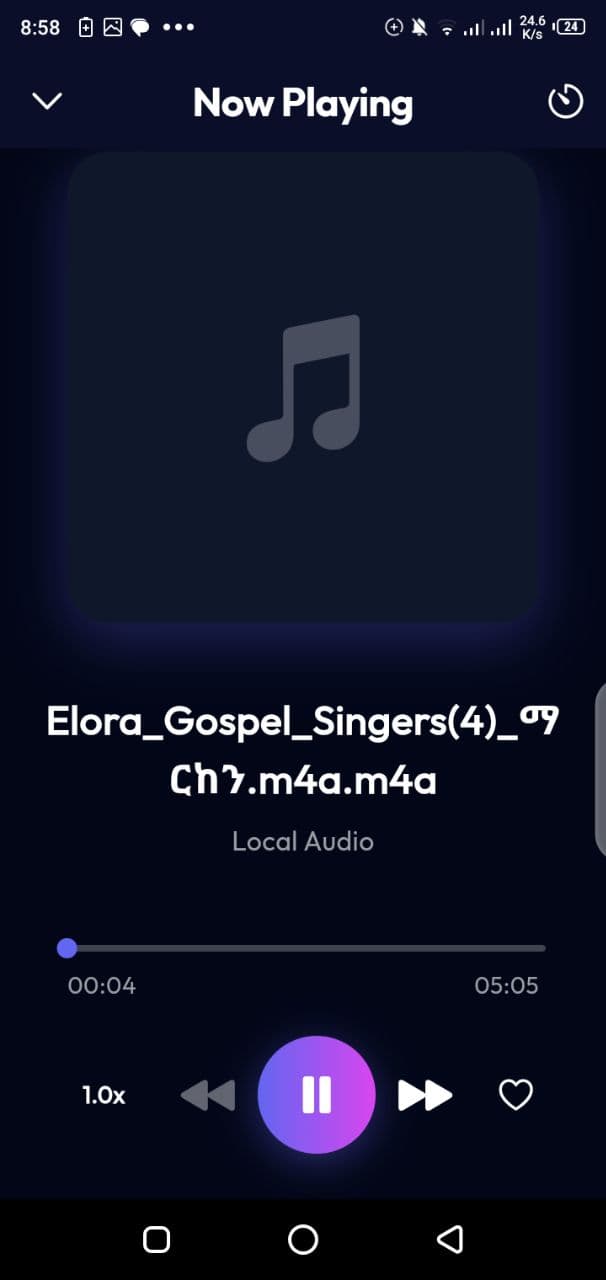606x1280 pixels.
Task: Tap the playback progress bar
Action: [x=306, y=948]
